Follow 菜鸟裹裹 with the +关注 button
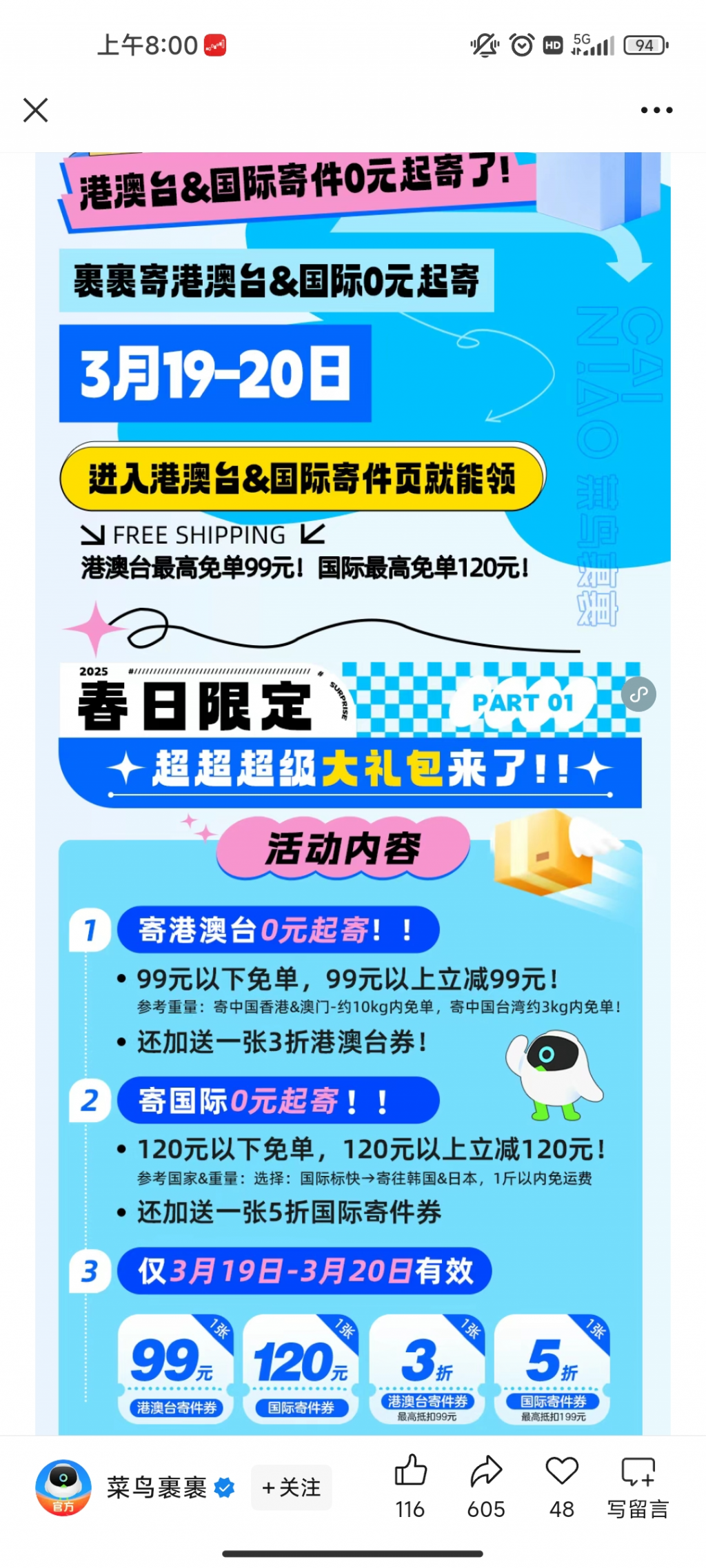706x1568 pixels. coord(291,1487)
